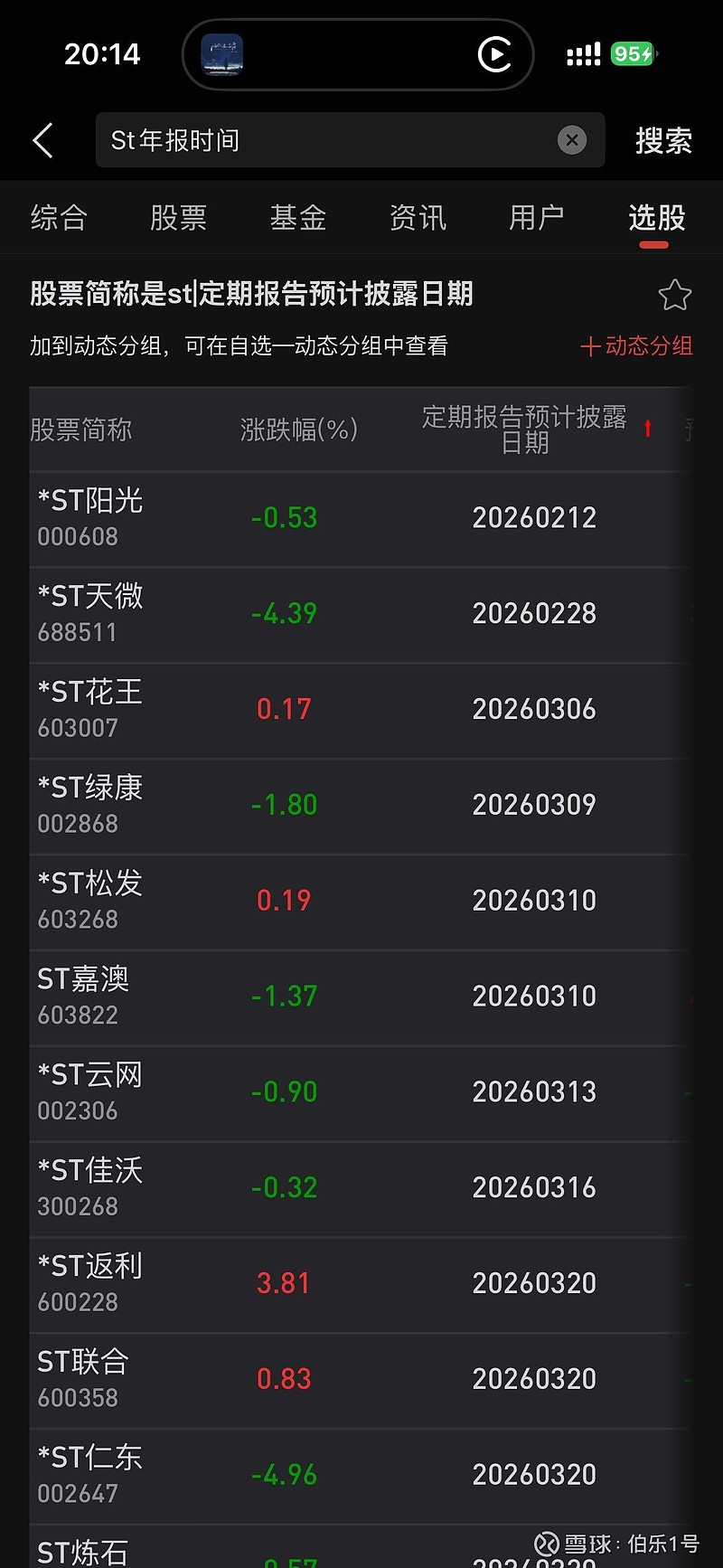Switch to the 用户 tab
723x1568 pixels.
[536, 218]
